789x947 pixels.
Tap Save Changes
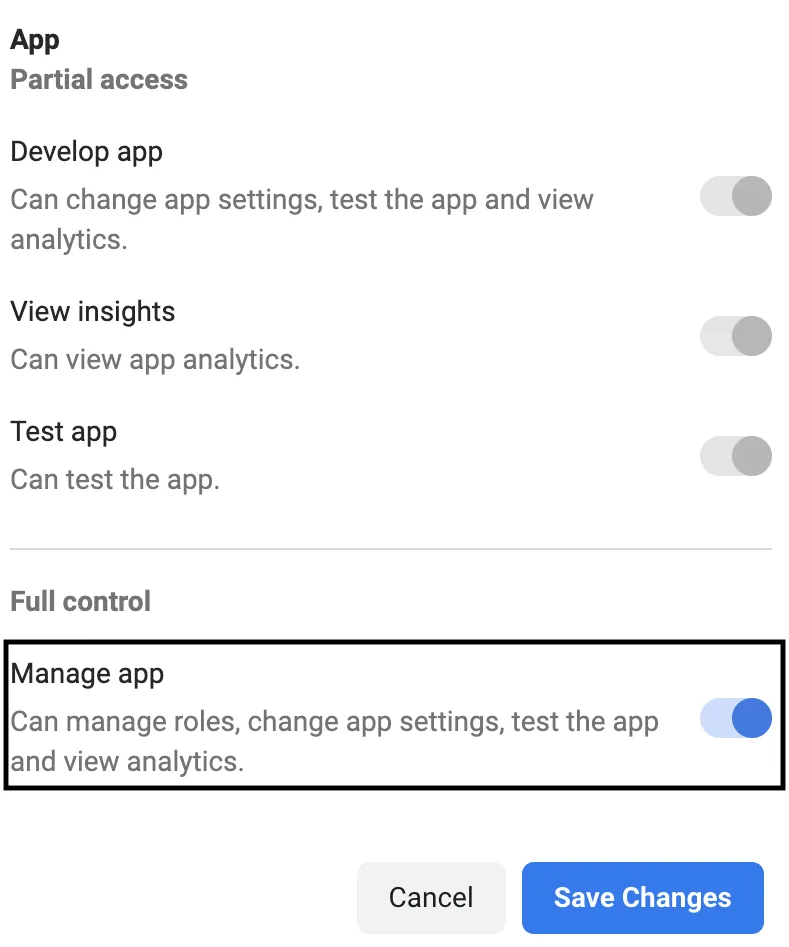pyautogui.click(x=642, y=897)
